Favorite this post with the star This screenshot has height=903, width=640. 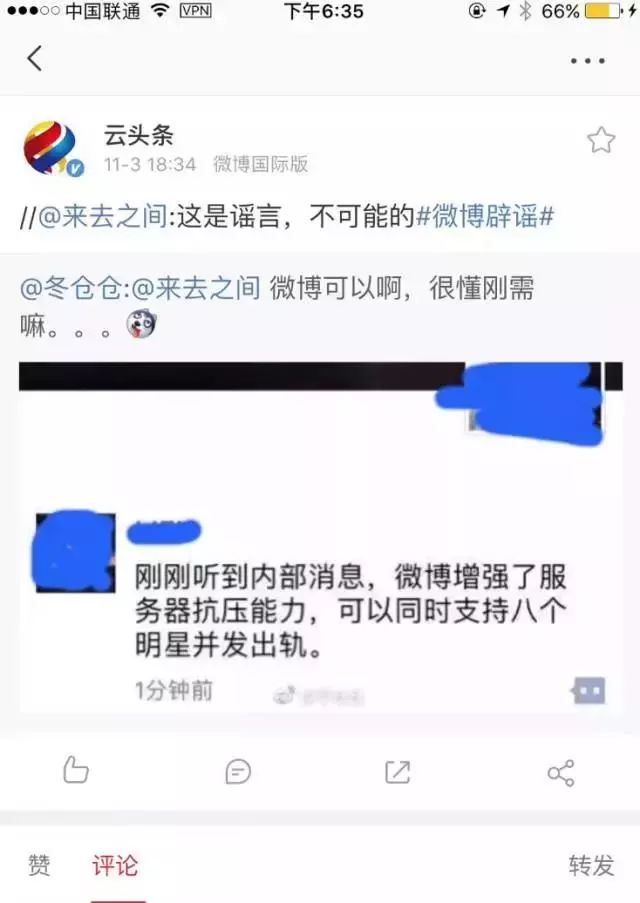point(600,140)
